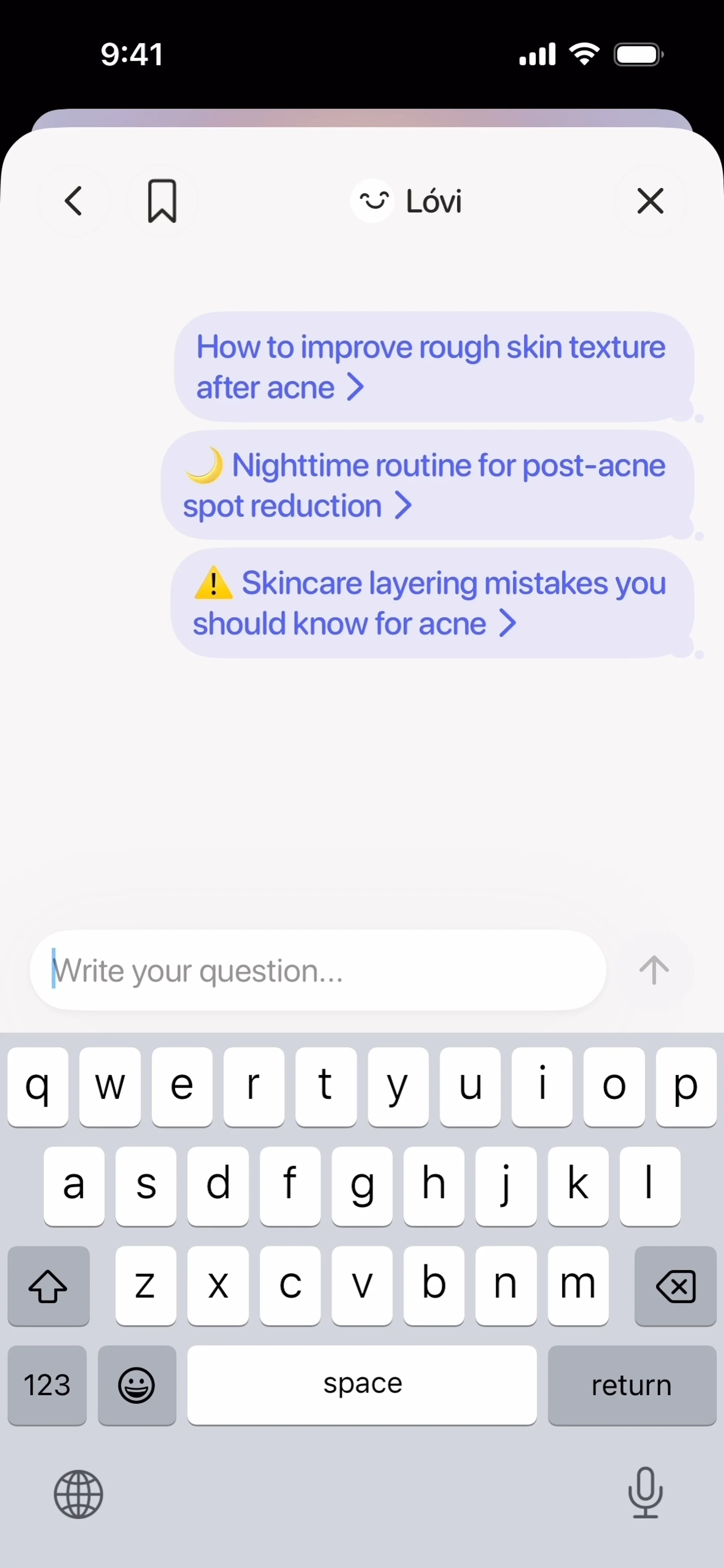Tap the keyboard return key
The width and height of the screenshot is (724, 1568).
[x=632, y=1385]
